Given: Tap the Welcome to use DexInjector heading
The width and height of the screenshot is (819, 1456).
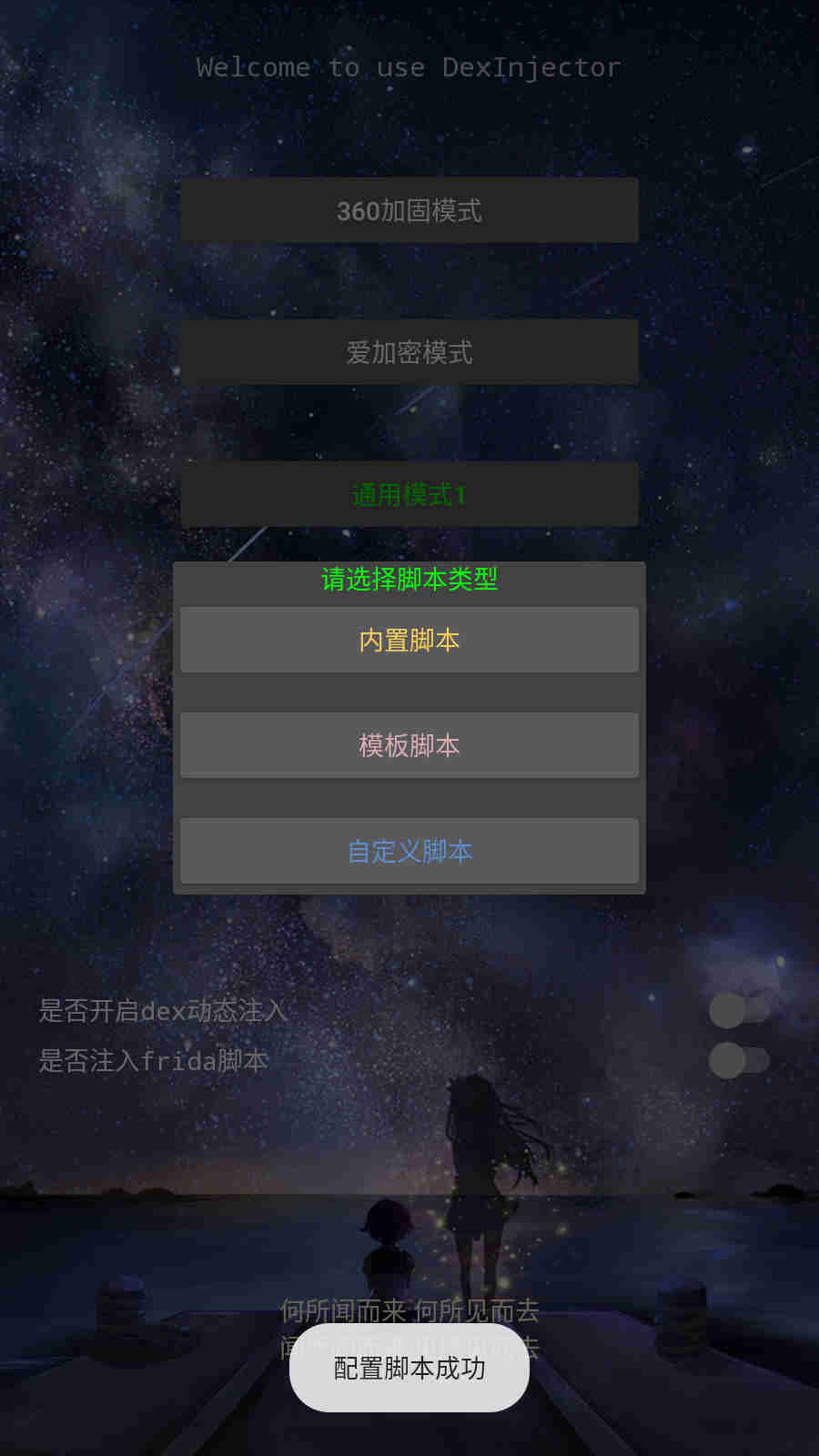Looking at the screenshot, I should pyautogui.click(x=409, y=66).
